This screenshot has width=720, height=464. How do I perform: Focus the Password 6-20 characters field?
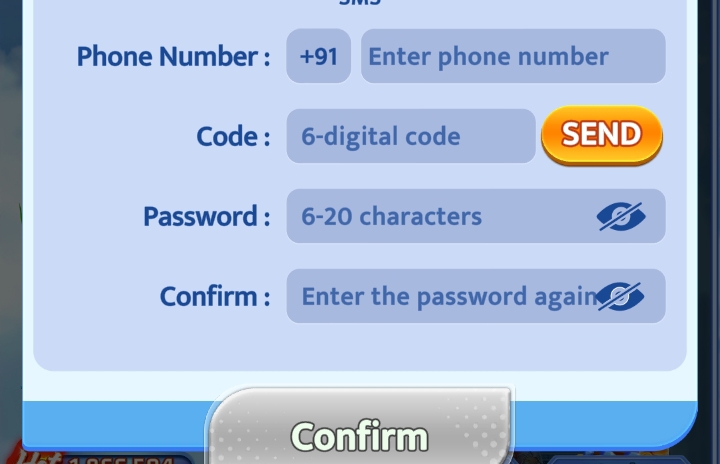click(x=440, y=216)
